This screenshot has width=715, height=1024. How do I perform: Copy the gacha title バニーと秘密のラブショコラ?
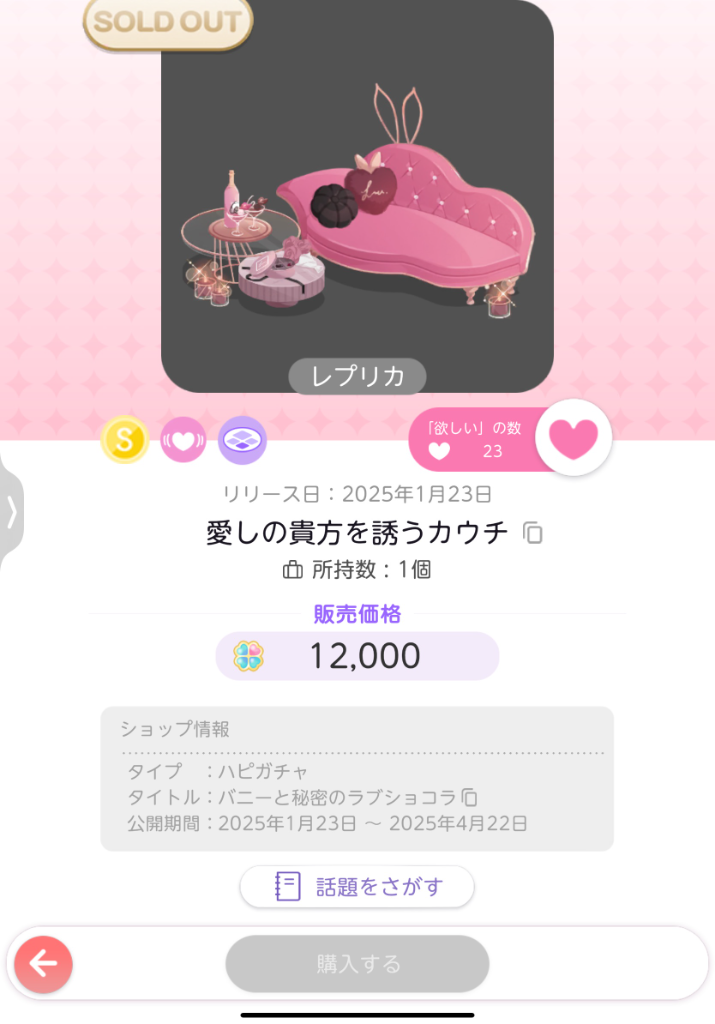tap(470, 797)
